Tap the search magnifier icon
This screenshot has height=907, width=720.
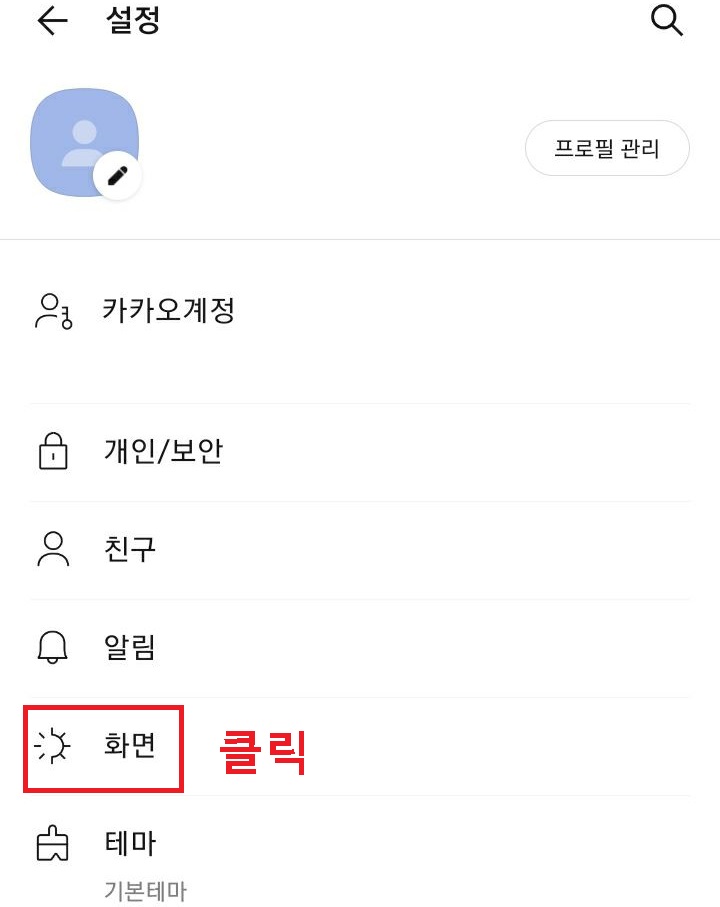666,20
